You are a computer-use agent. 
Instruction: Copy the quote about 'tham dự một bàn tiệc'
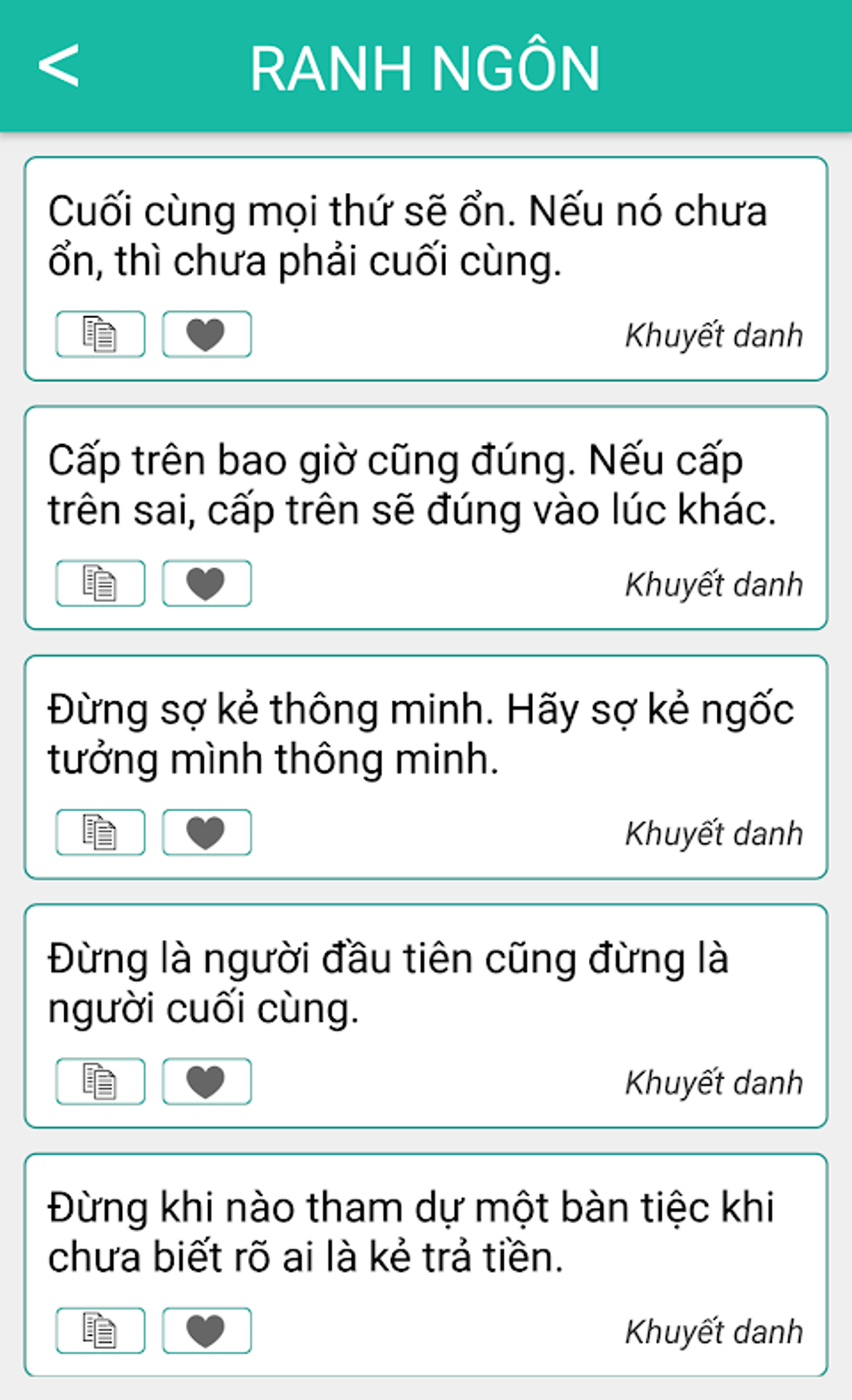100,1331
